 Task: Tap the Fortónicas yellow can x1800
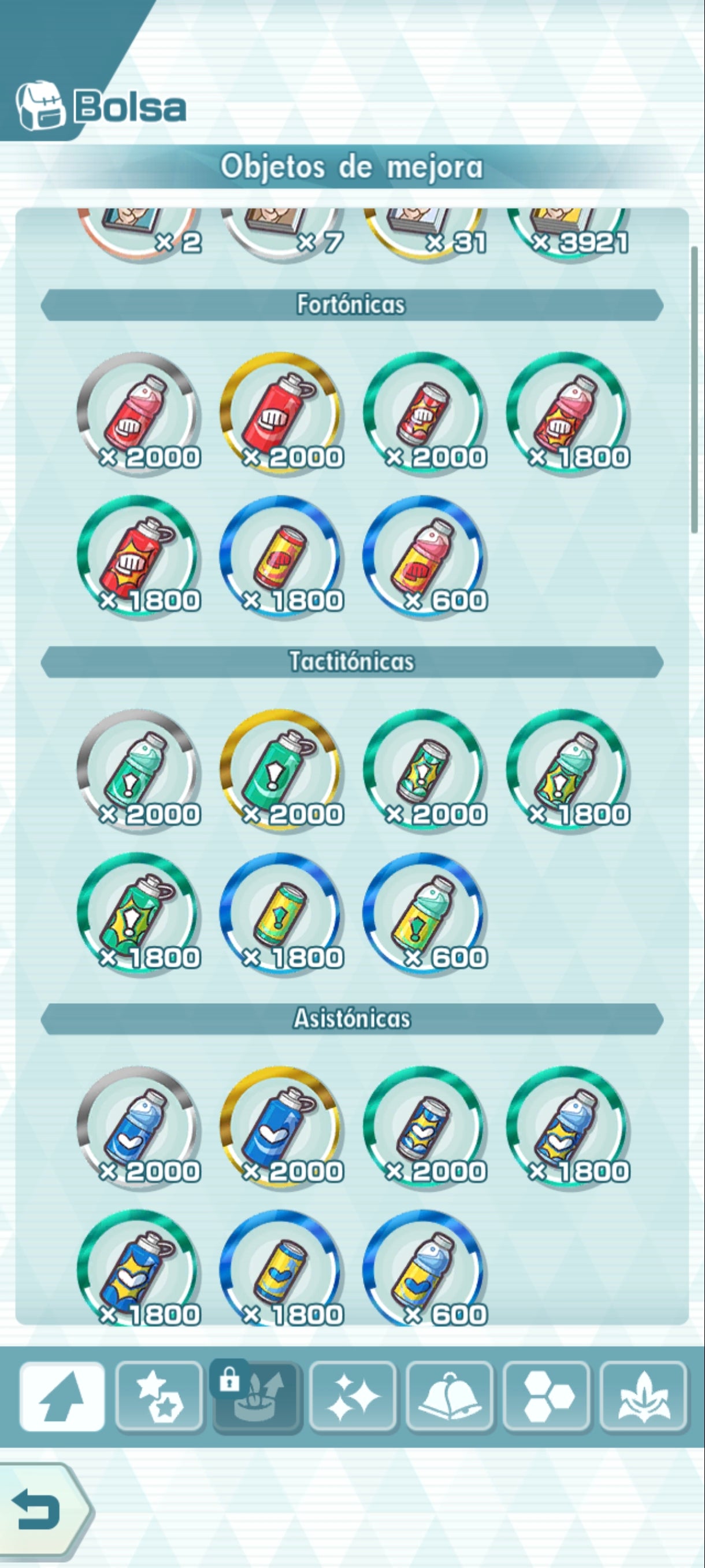(281, 557)
